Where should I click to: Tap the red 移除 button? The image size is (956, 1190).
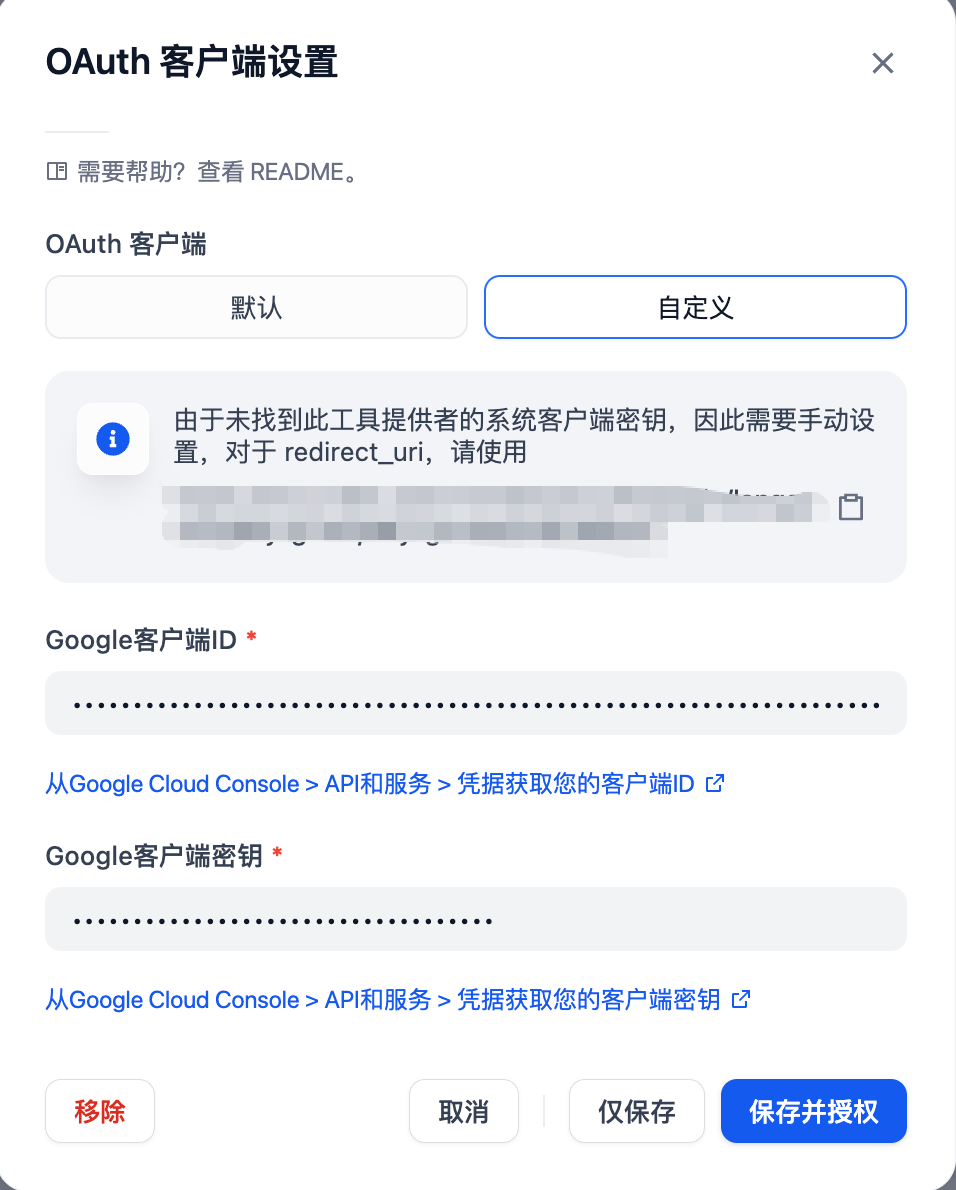click(x=100, y=1111)
